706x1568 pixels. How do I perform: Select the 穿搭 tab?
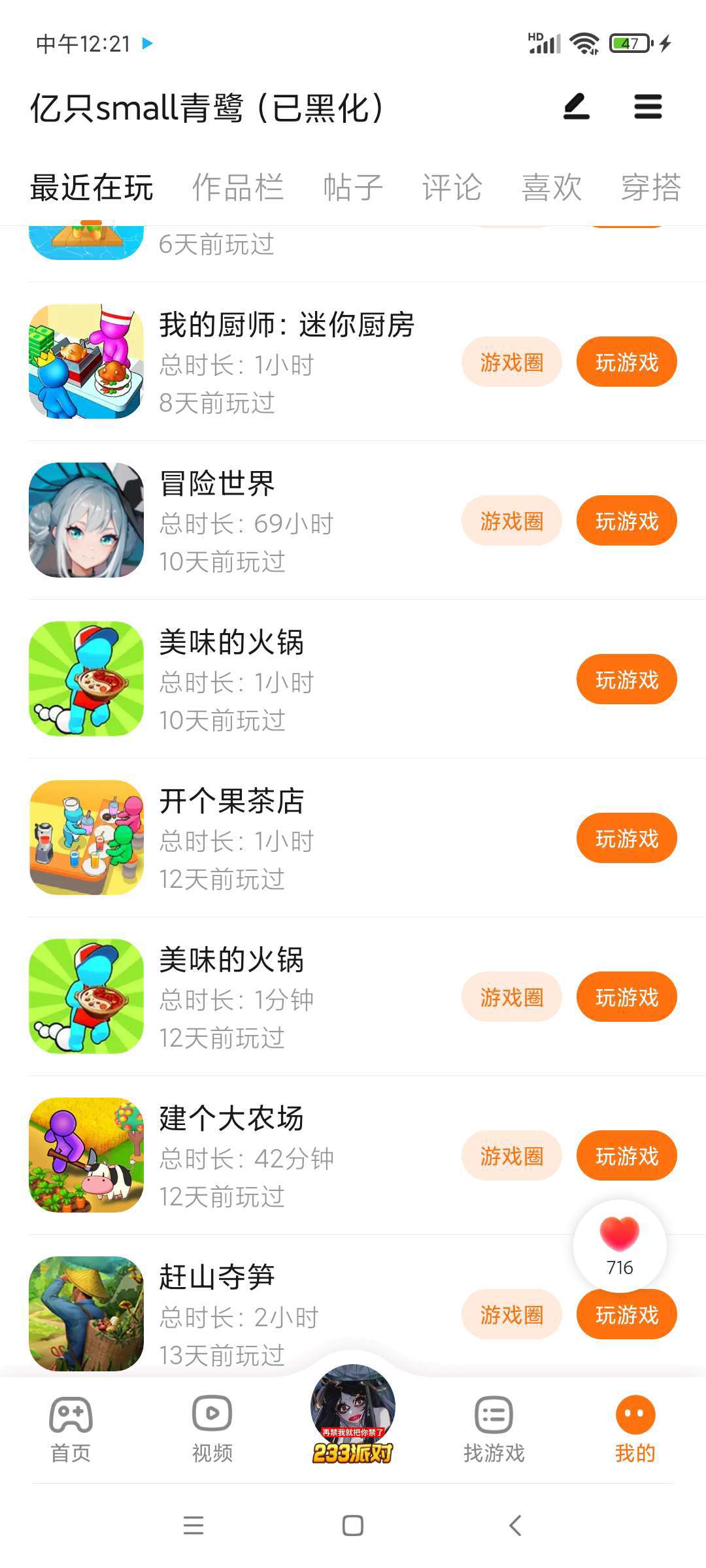(x=651, y=188)
